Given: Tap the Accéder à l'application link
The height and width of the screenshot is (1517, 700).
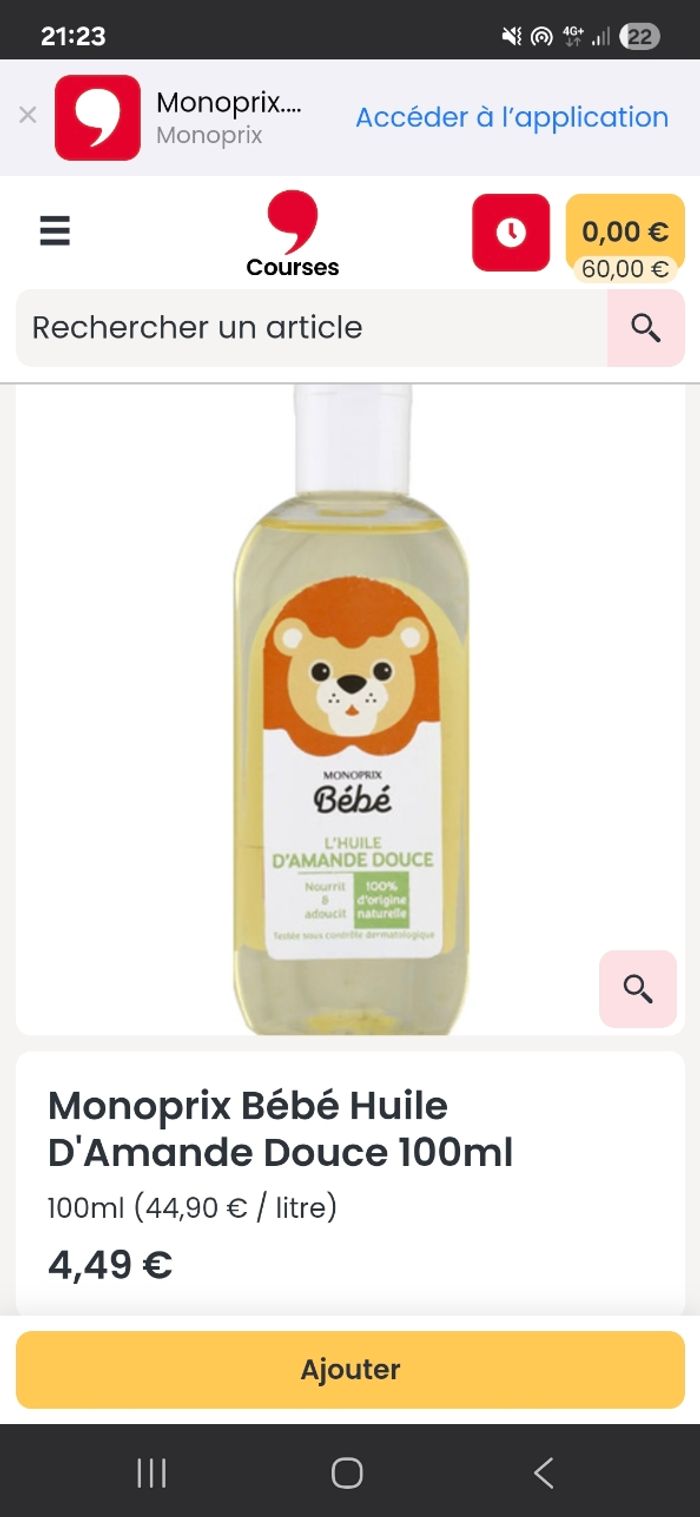Looking at the screenshot, I should pos(512,117).
